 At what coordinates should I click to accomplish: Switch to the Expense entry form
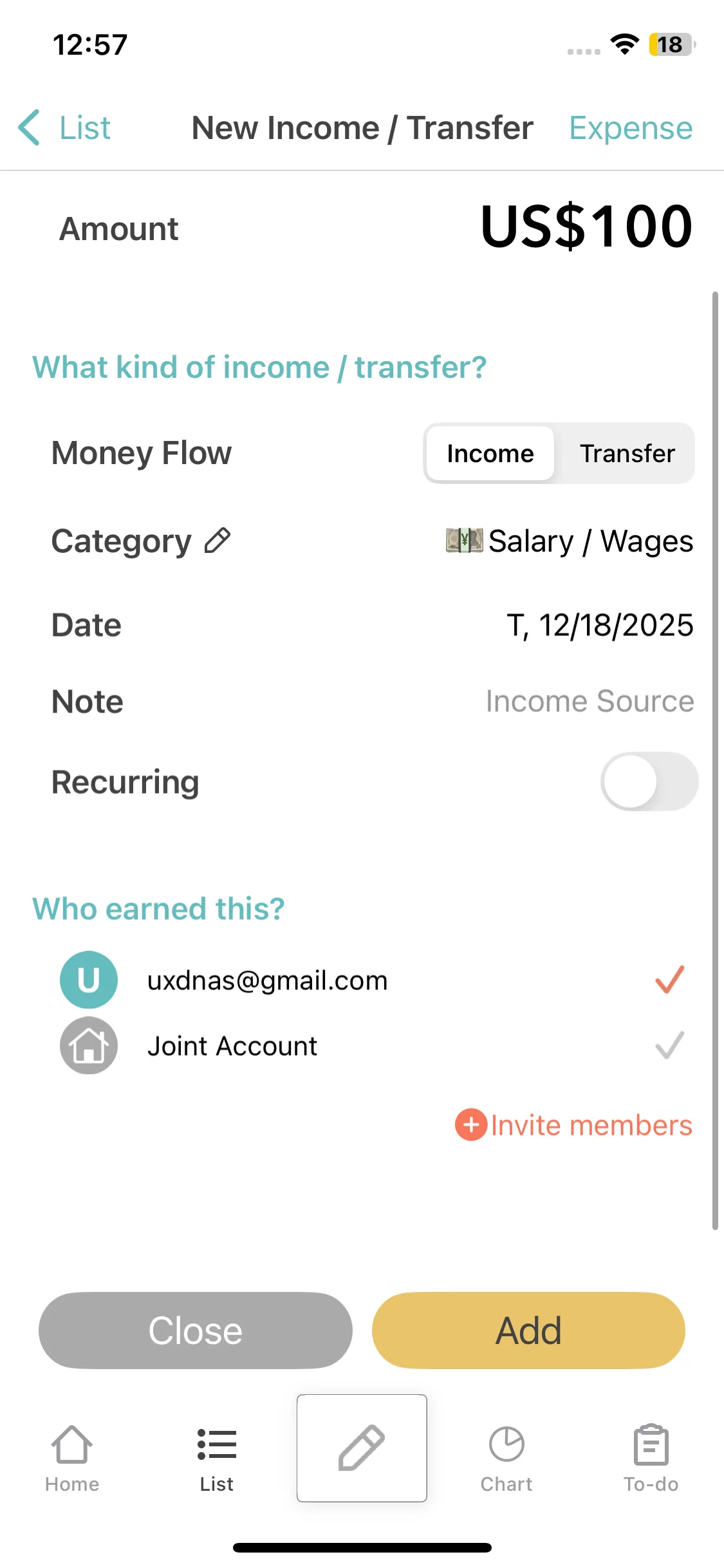(630, 127)
